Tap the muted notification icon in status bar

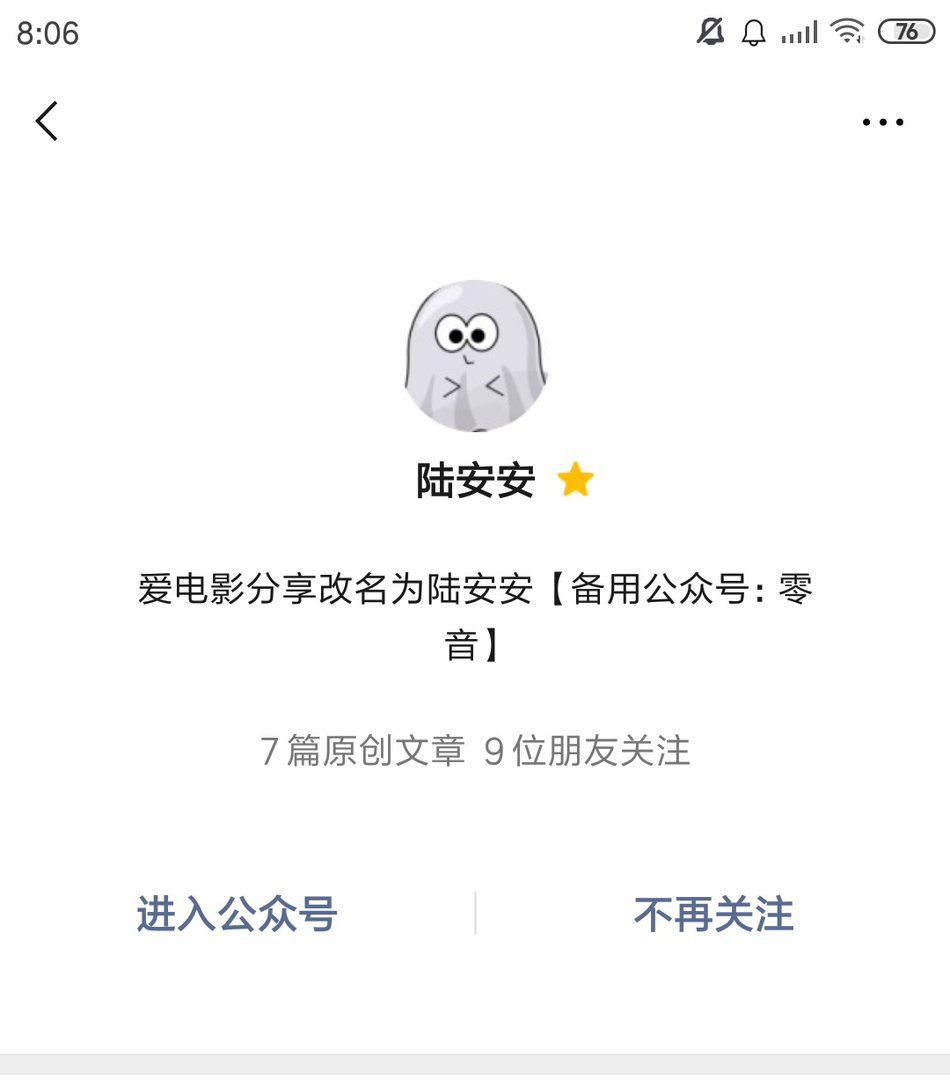710,33
